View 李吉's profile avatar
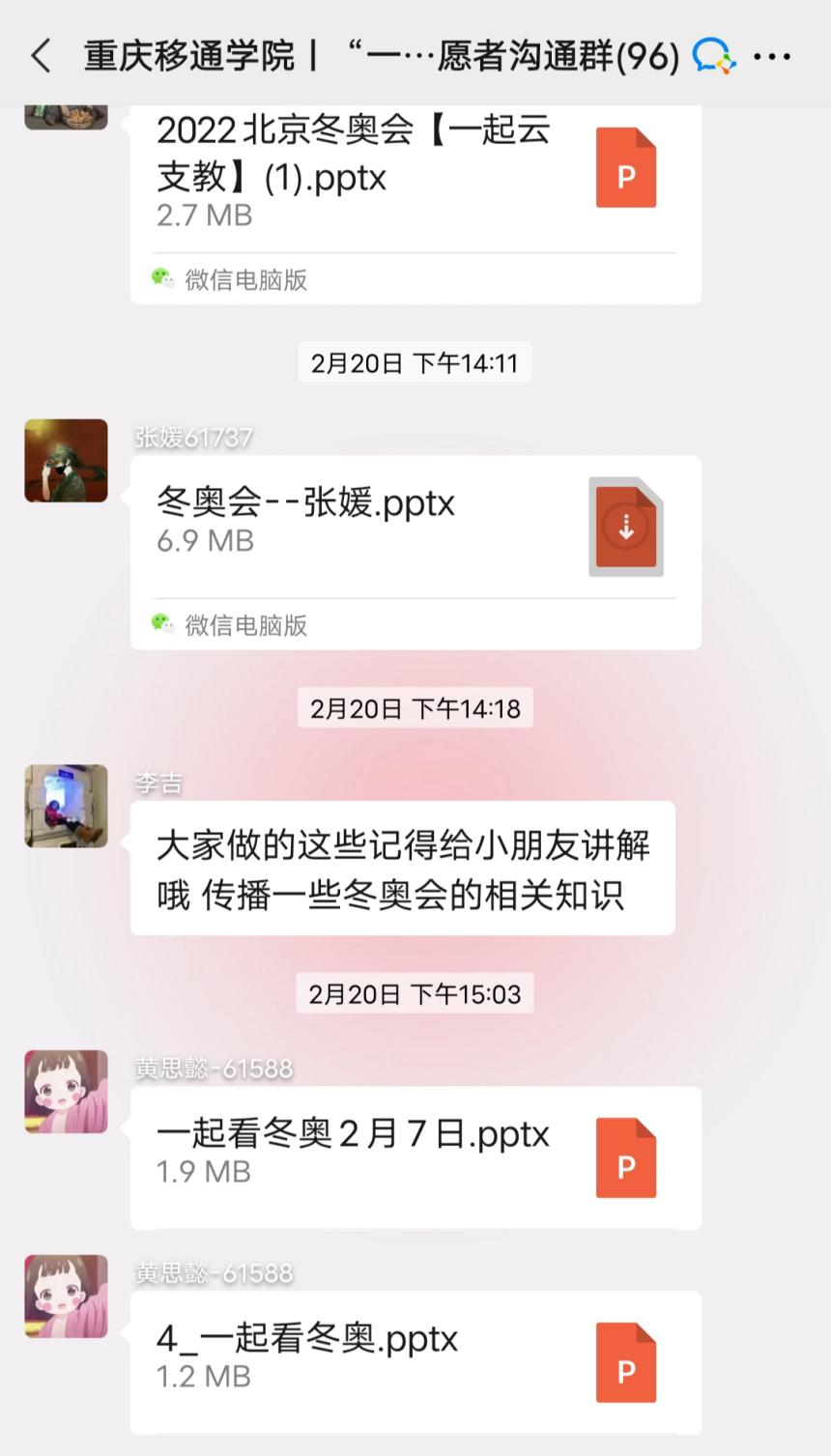The image size is (831, 1456). (x=66, y=806)
